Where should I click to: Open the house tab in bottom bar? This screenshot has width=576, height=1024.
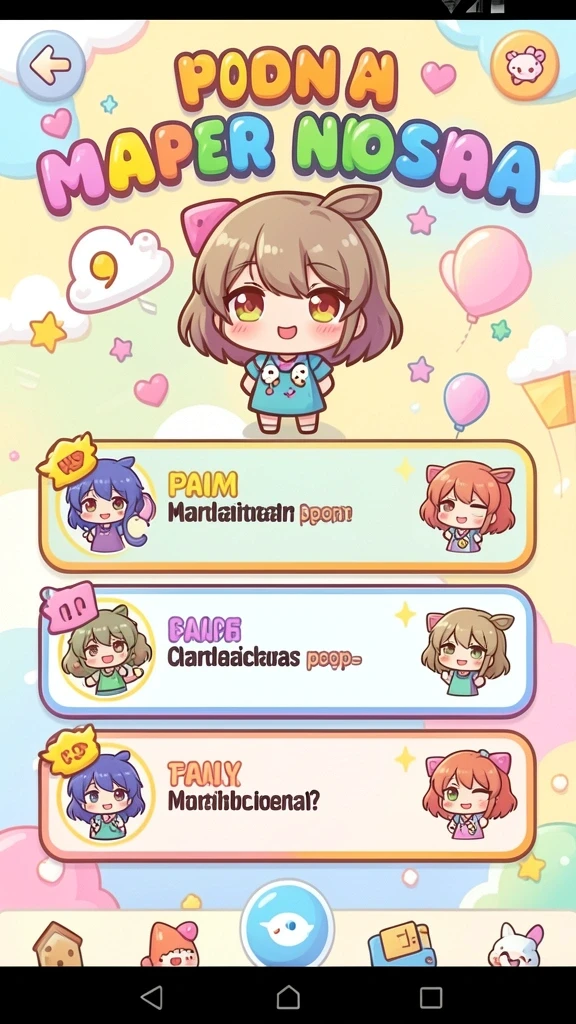(x=58, y=944)
